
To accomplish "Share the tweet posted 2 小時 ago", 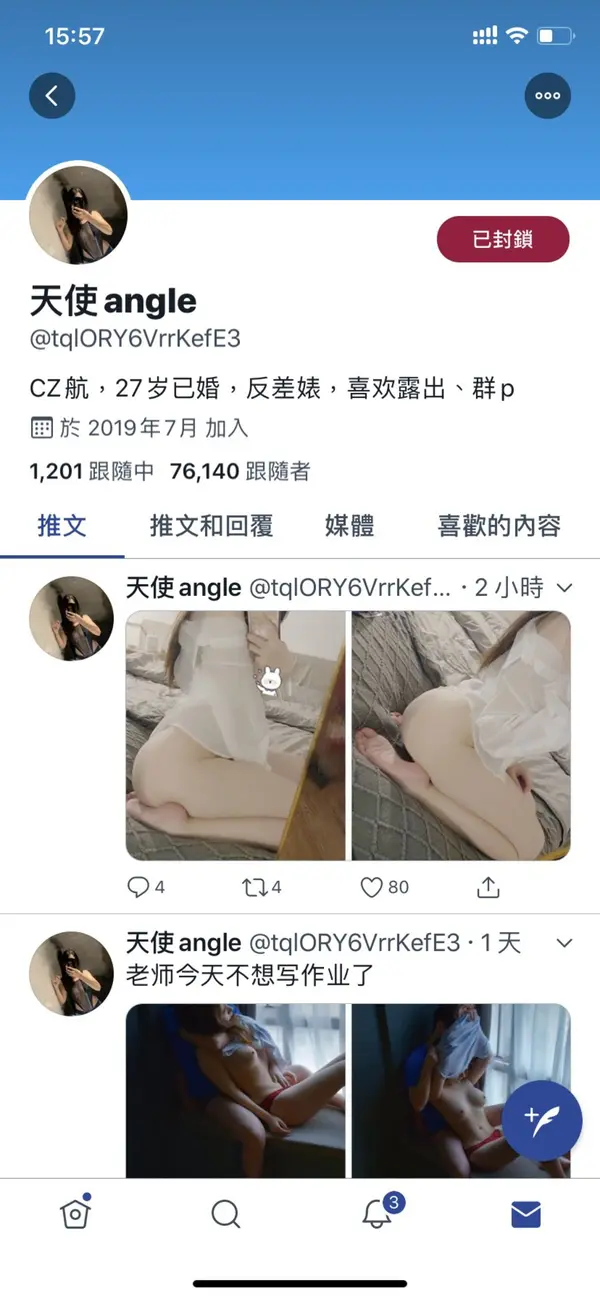I will pos(488,887).
